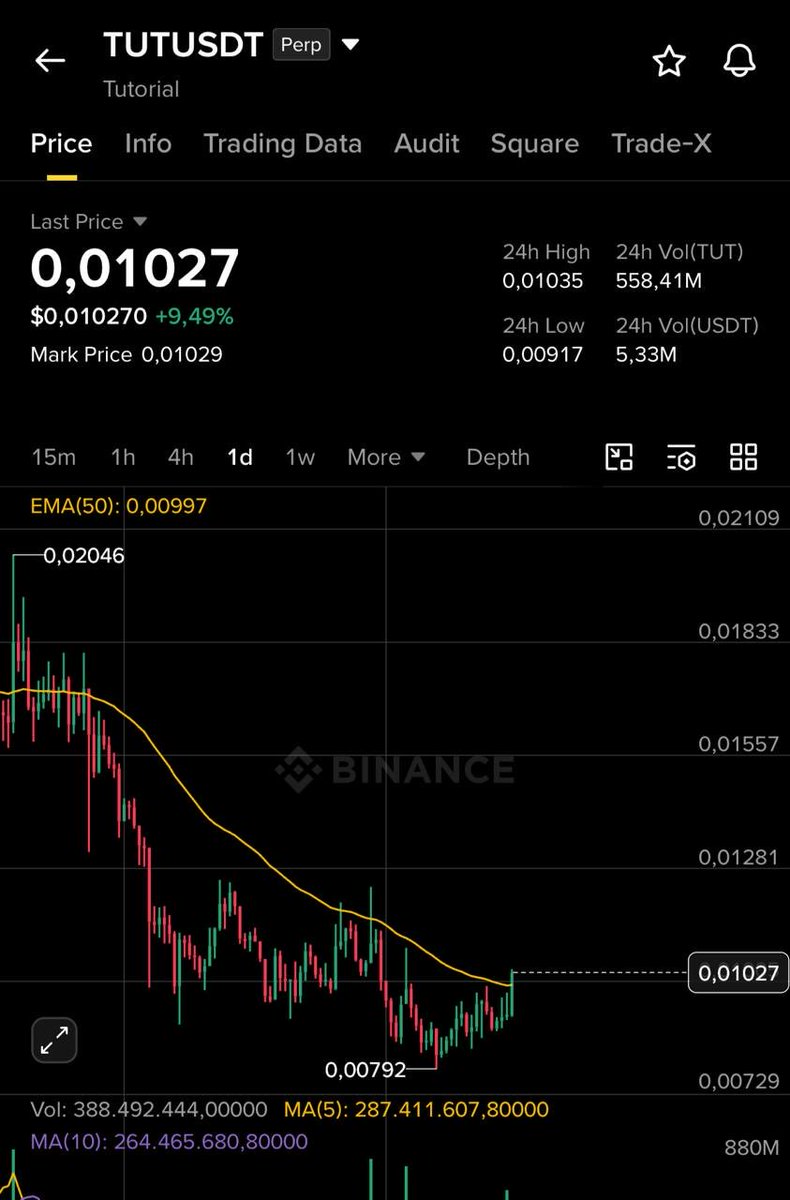
Task: Switch to the Square tab
Action: point(534,144)
